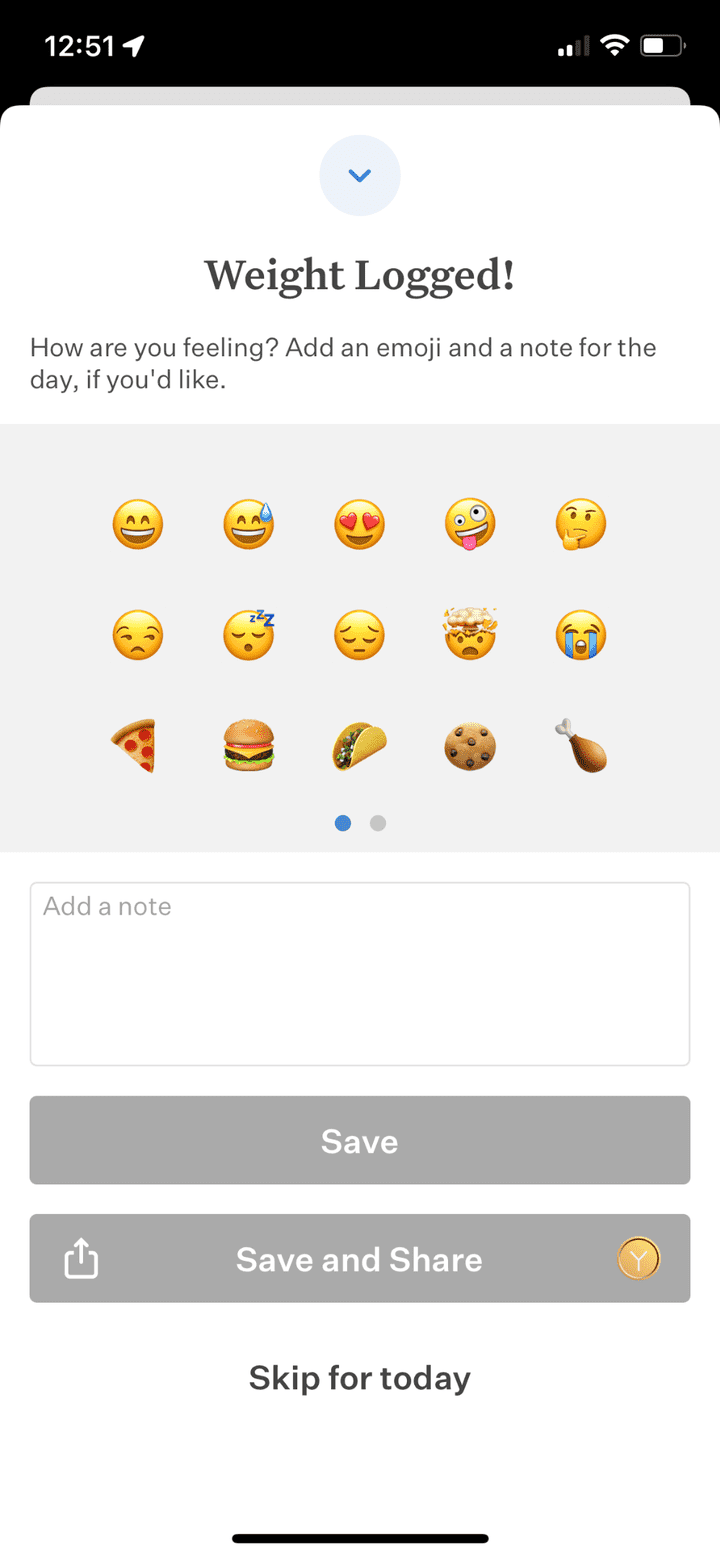This screenshot has width=720, height=1558.
Task: Pick the exploding head emoji
Action: [x=470, y=635]
